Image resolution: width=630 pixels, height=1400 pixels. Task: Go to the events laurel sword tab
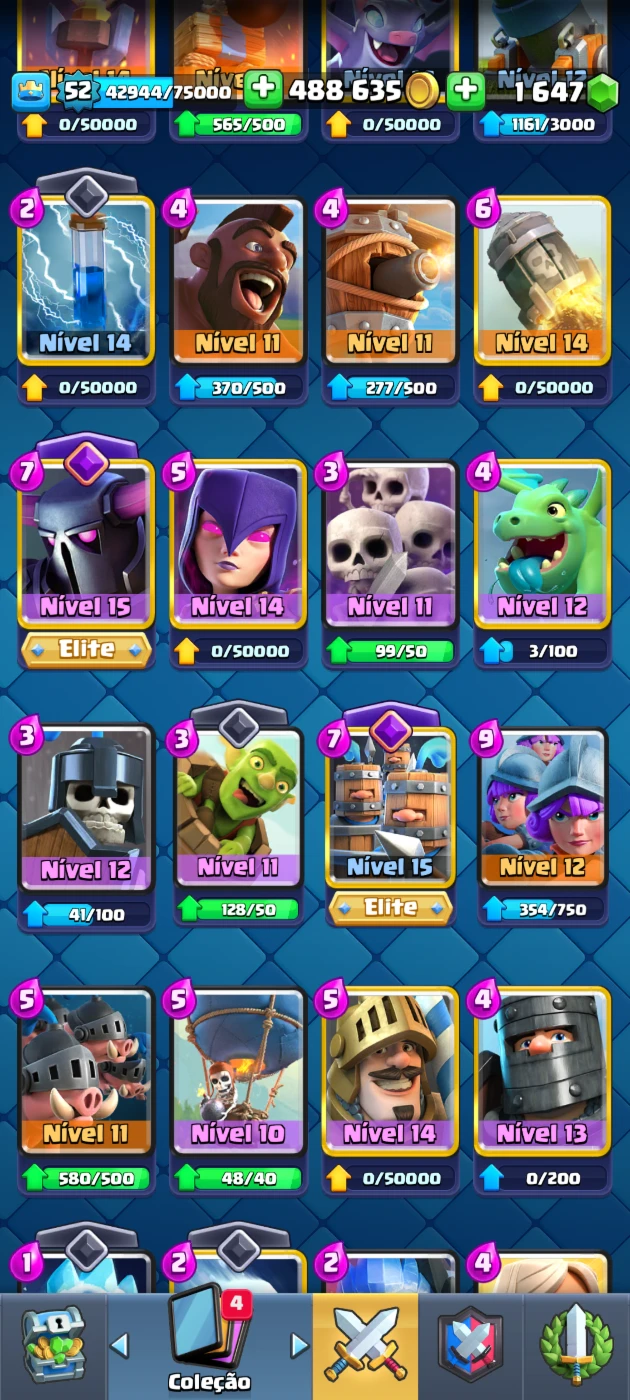point(576,1346)
